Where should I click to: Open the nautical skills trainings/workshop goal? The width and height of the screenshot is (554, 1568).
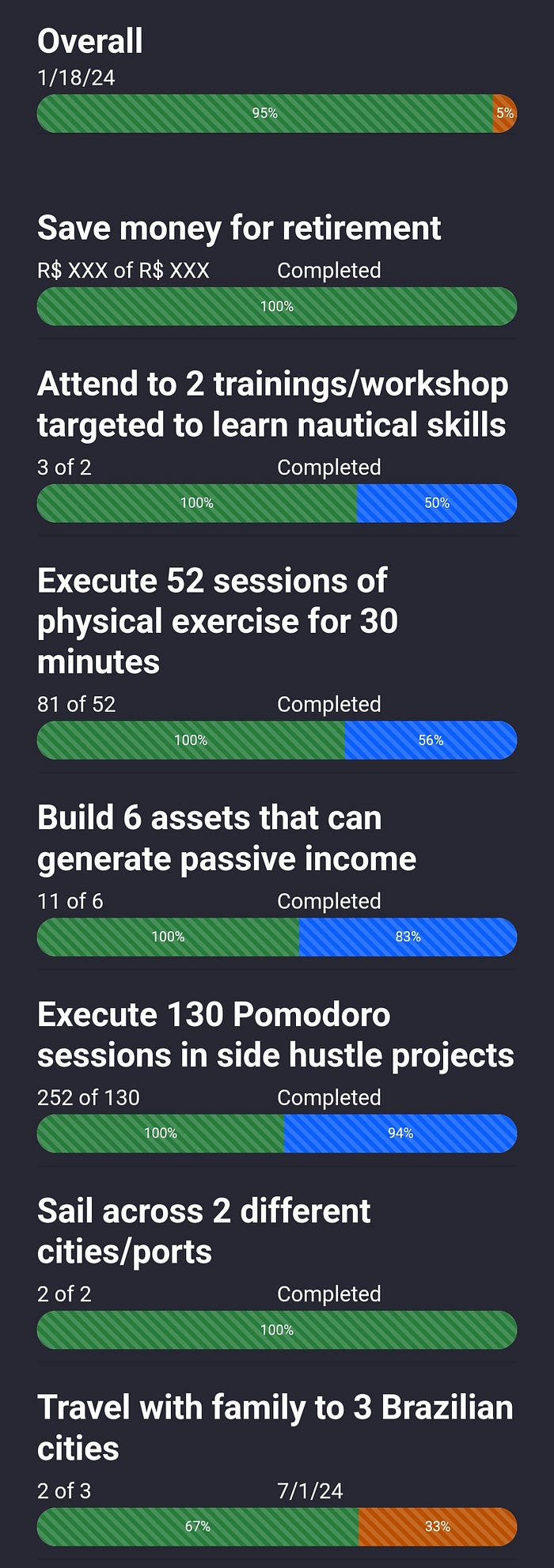coord(272,404)
